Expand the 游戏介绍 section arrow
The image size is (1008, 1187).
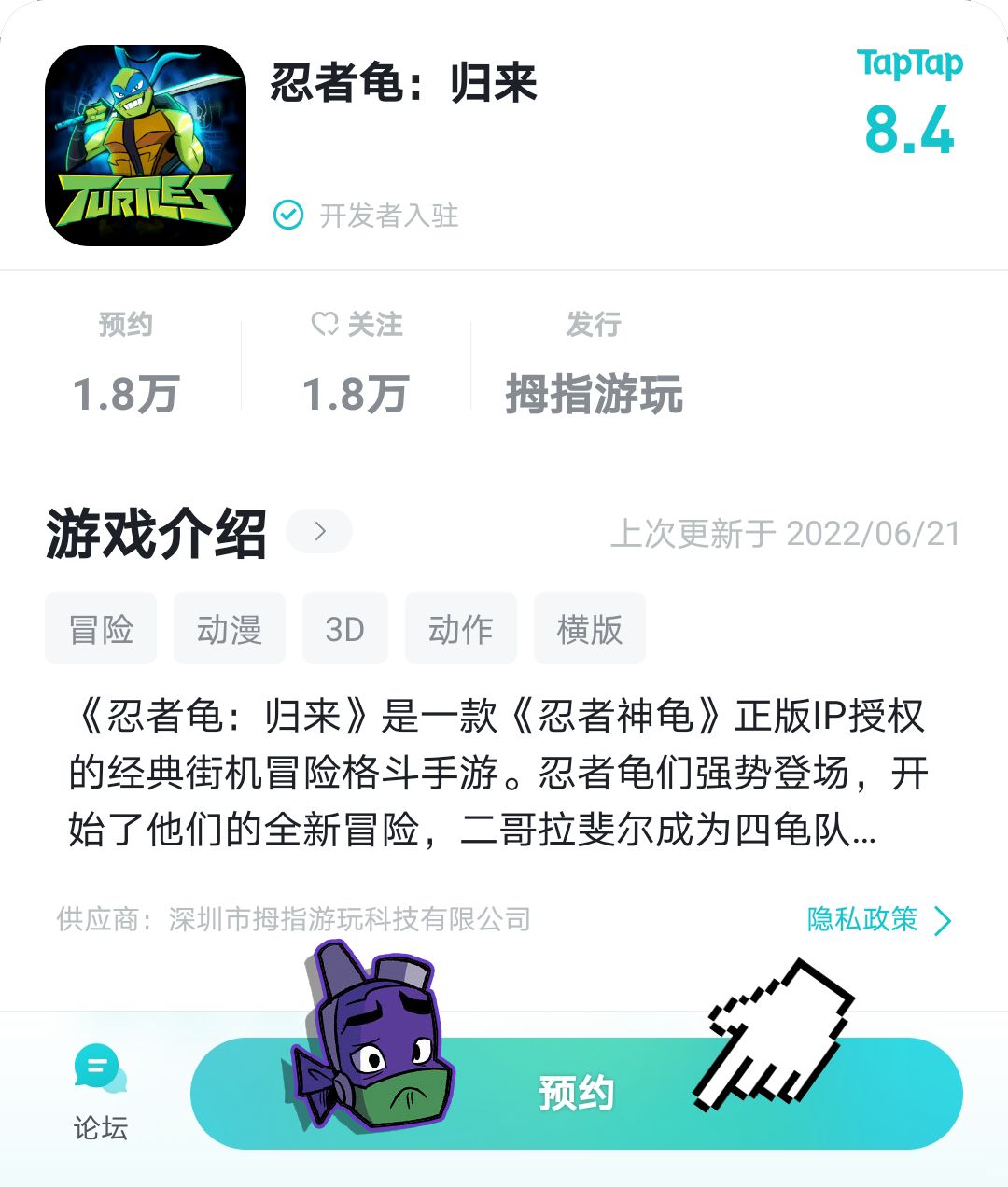318,530
